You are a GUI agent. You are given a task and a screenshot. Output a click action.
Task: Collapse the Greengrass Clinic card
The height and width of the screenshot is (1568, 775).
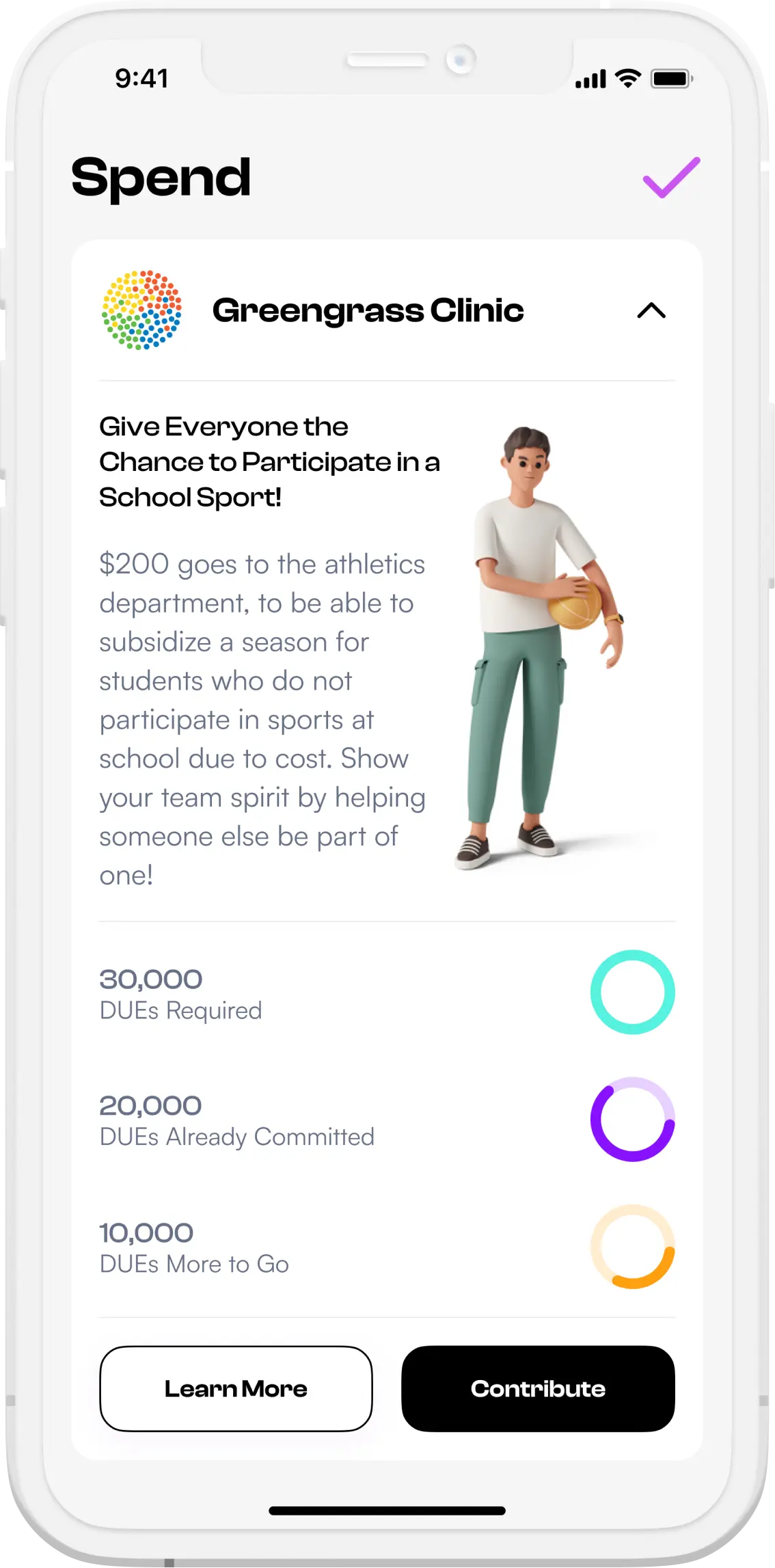point(651,311)
